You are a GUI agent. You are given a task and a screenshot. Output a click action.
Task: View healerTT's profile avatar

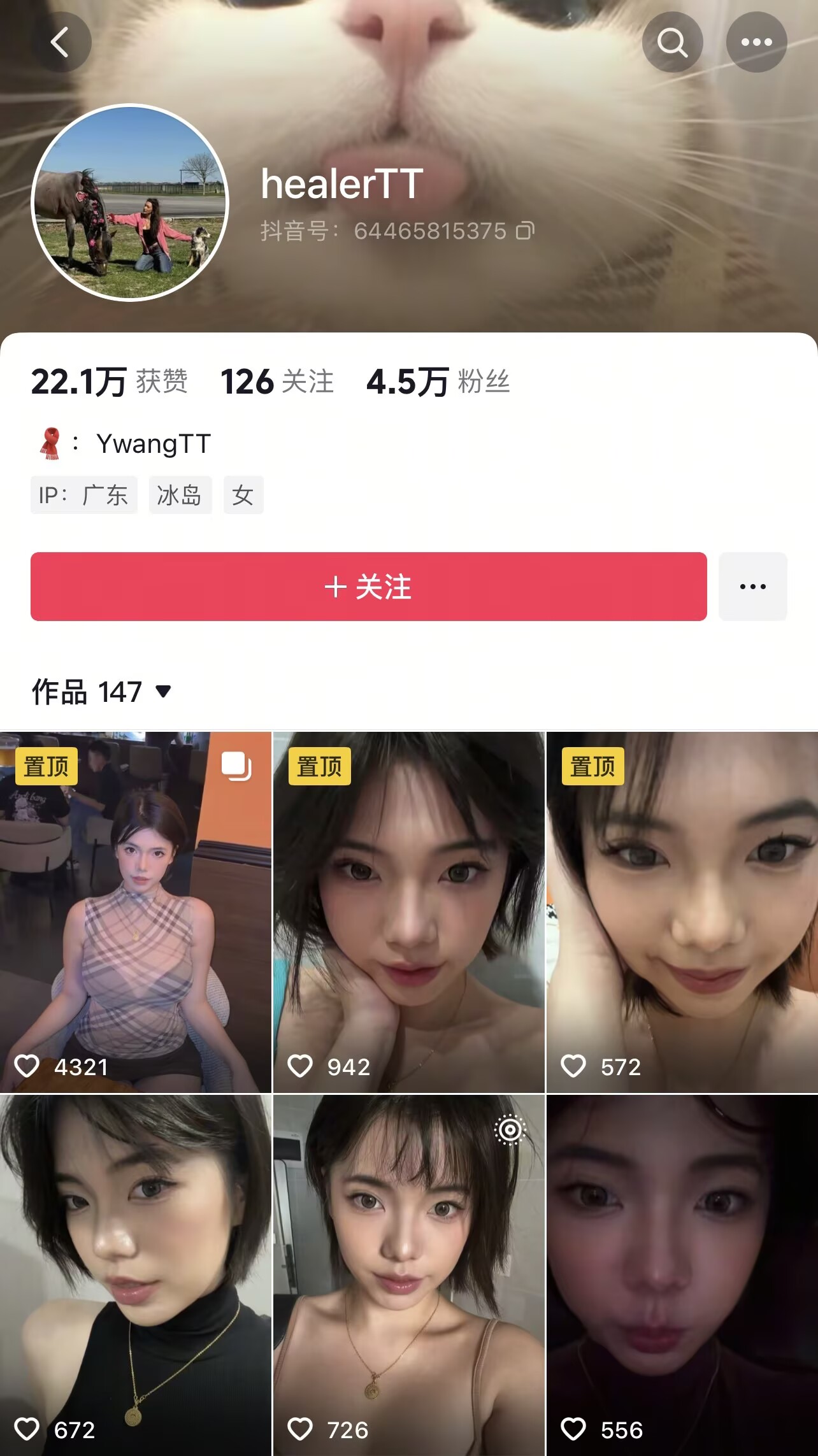point(130,203)
